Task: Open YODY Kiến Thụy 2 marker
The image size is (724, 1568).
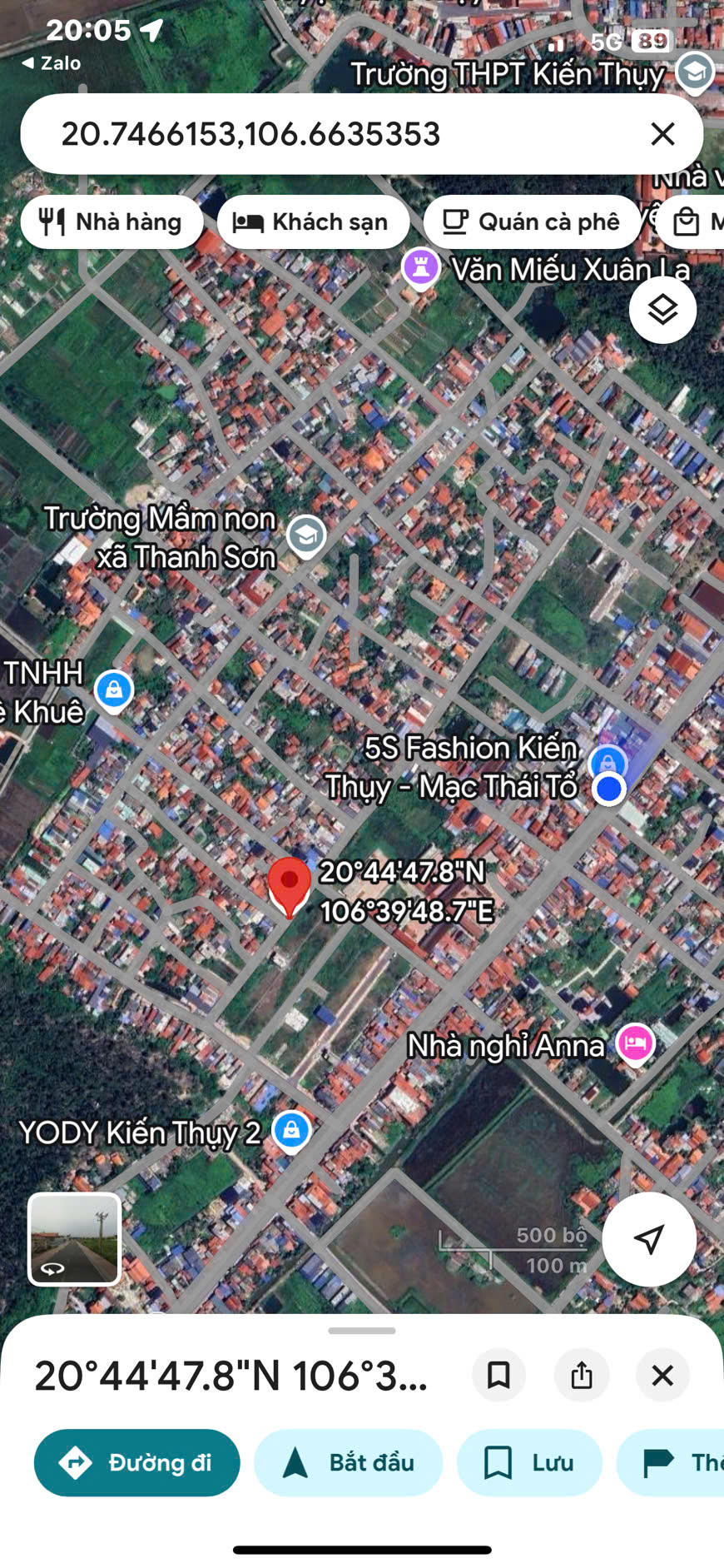Action: point(291,1130)
